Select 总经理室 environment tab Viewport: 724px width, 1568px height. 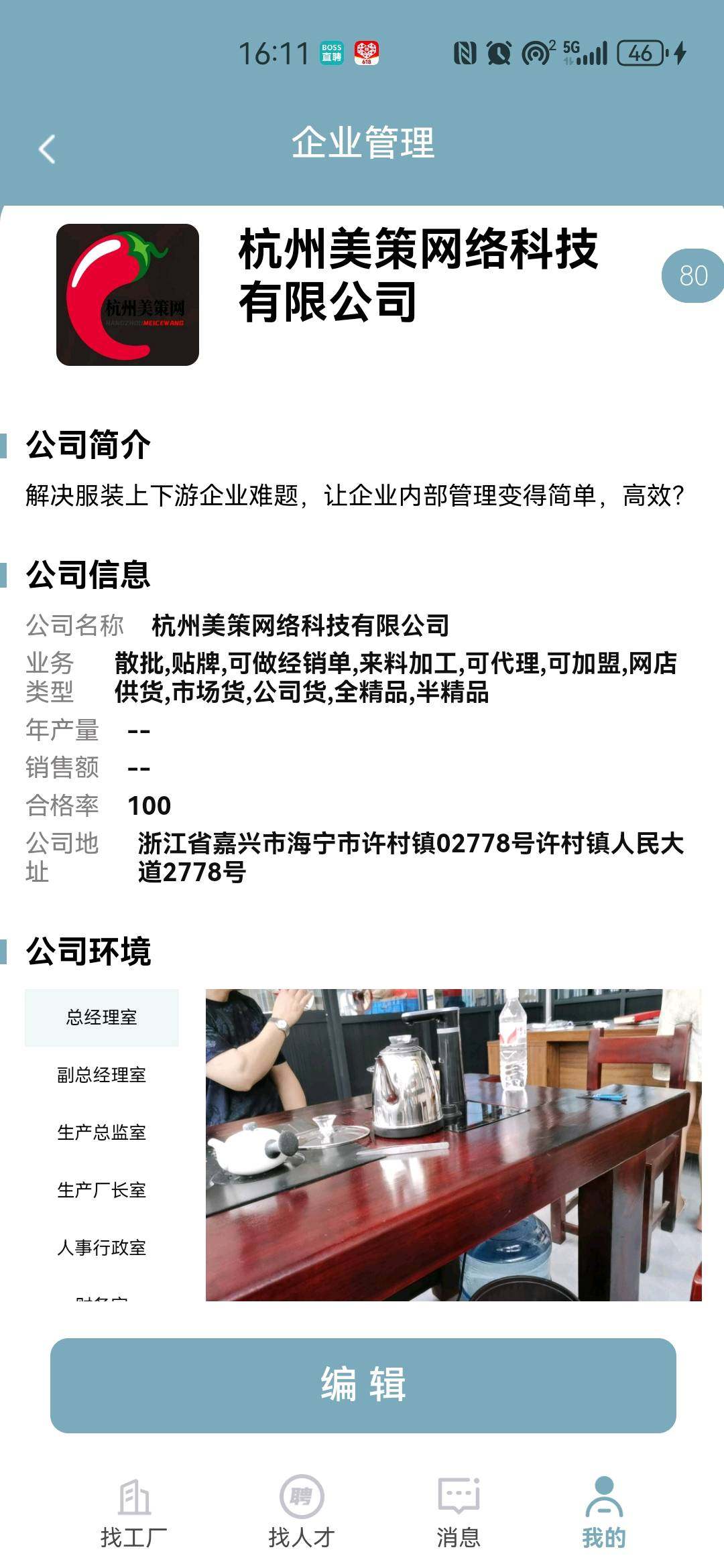102,1017
